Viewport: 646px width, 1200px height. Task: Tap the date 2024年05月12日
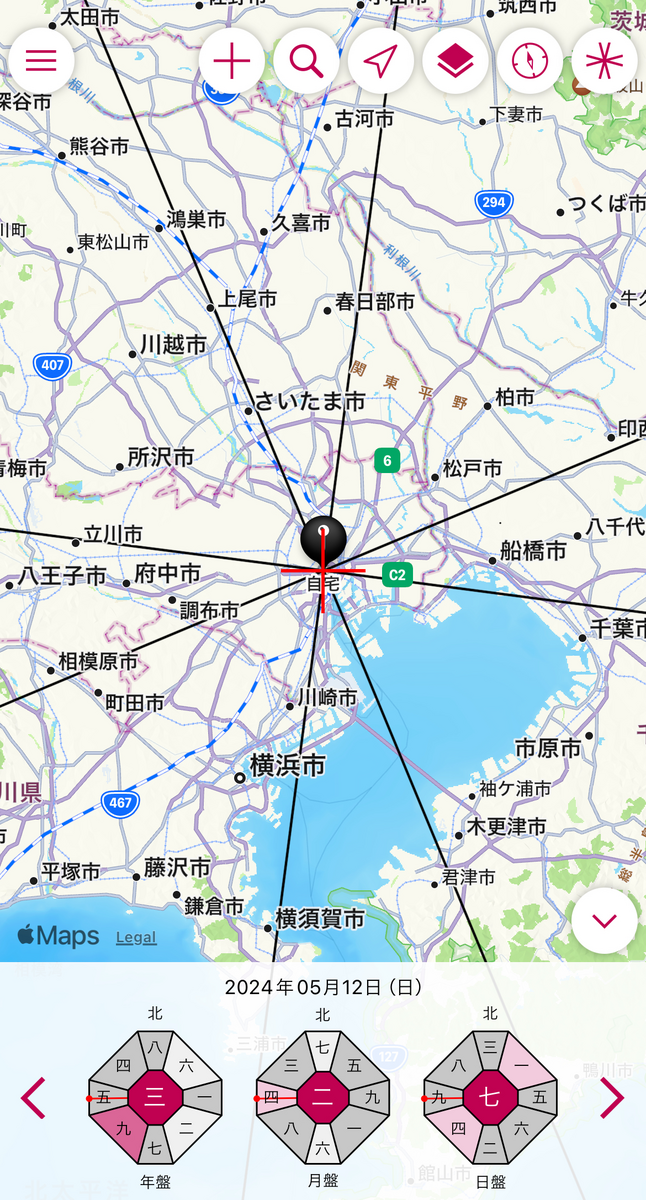[322, 988]
